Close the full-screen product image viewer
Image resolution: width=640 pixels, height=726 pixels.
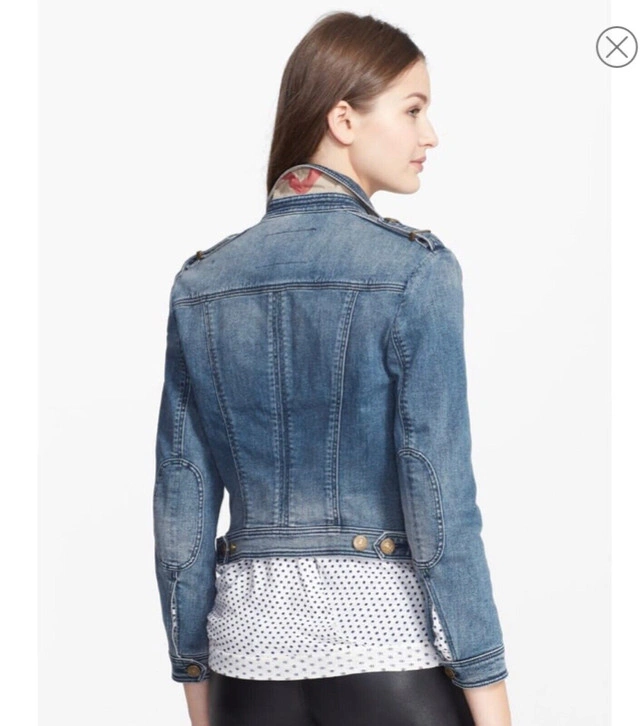click(x=616, y=47)
